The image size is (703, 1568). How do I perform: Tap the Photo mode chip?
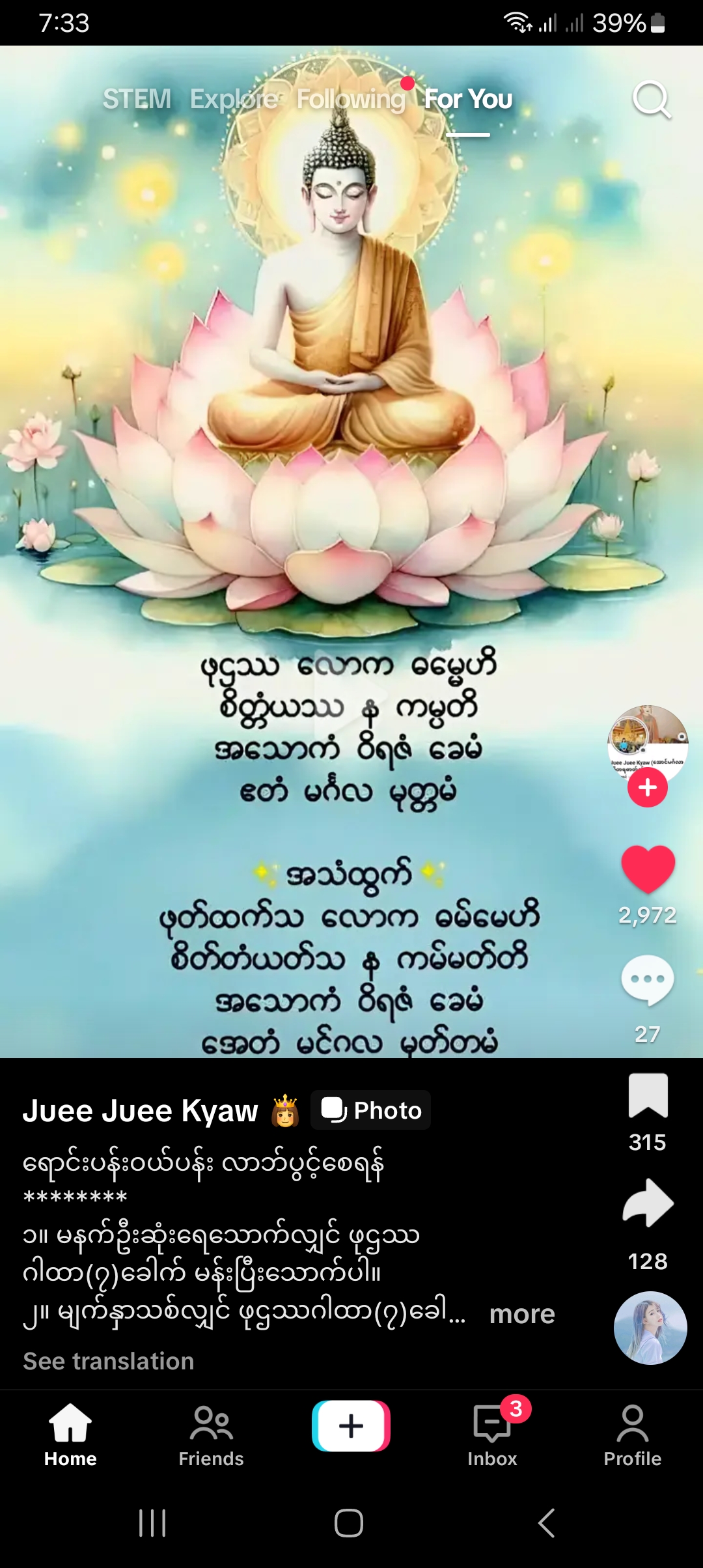pyautogui.click(x=371, y=1110)
